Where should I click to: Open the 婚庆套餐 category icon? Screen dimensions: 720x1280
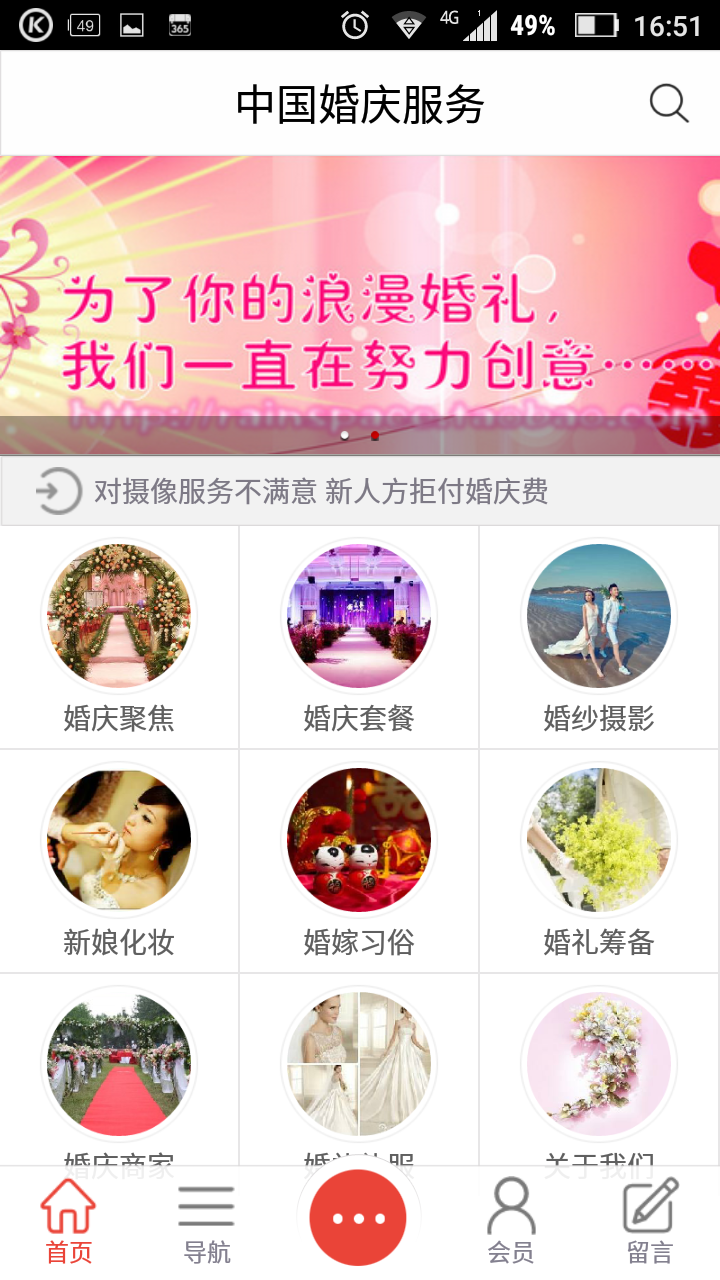tap(358, 616)
